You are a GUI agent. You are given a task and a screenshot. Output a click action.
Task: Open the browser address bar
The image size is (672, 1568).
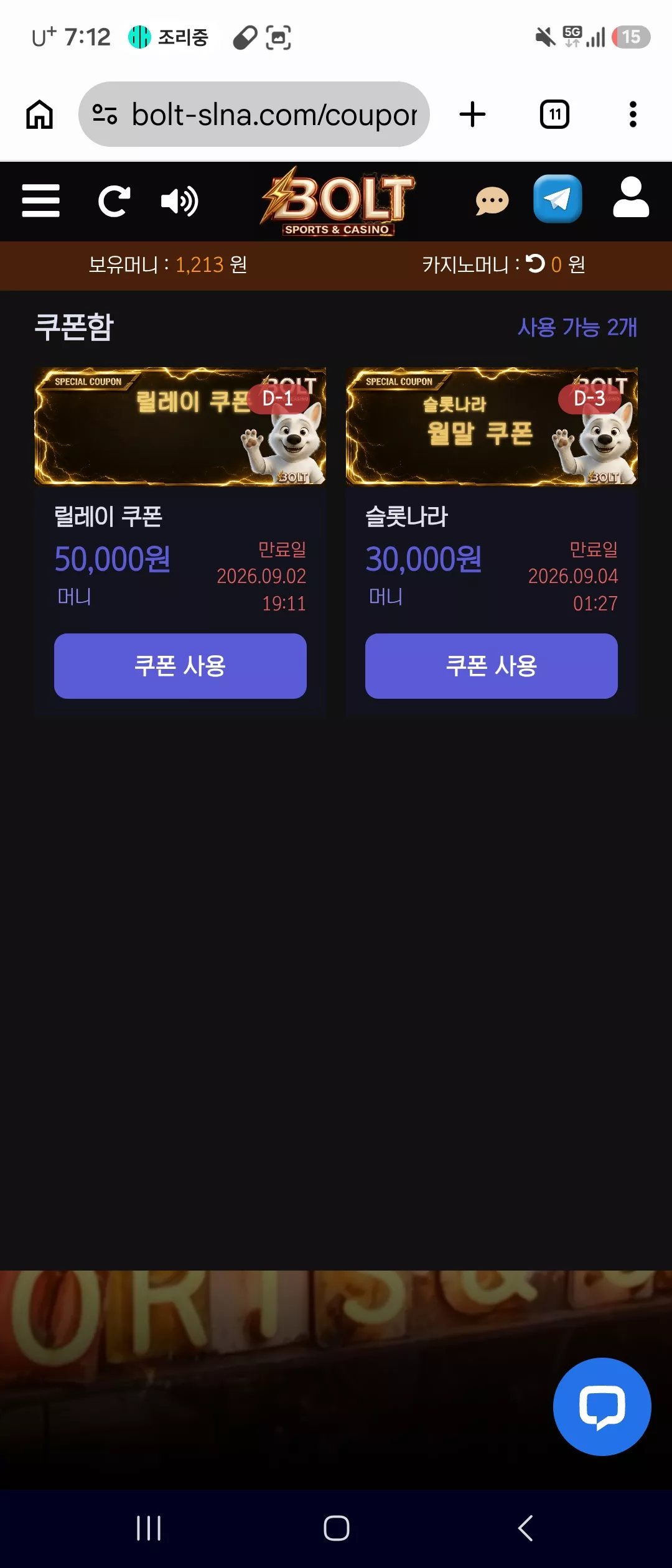coord(254,114)
